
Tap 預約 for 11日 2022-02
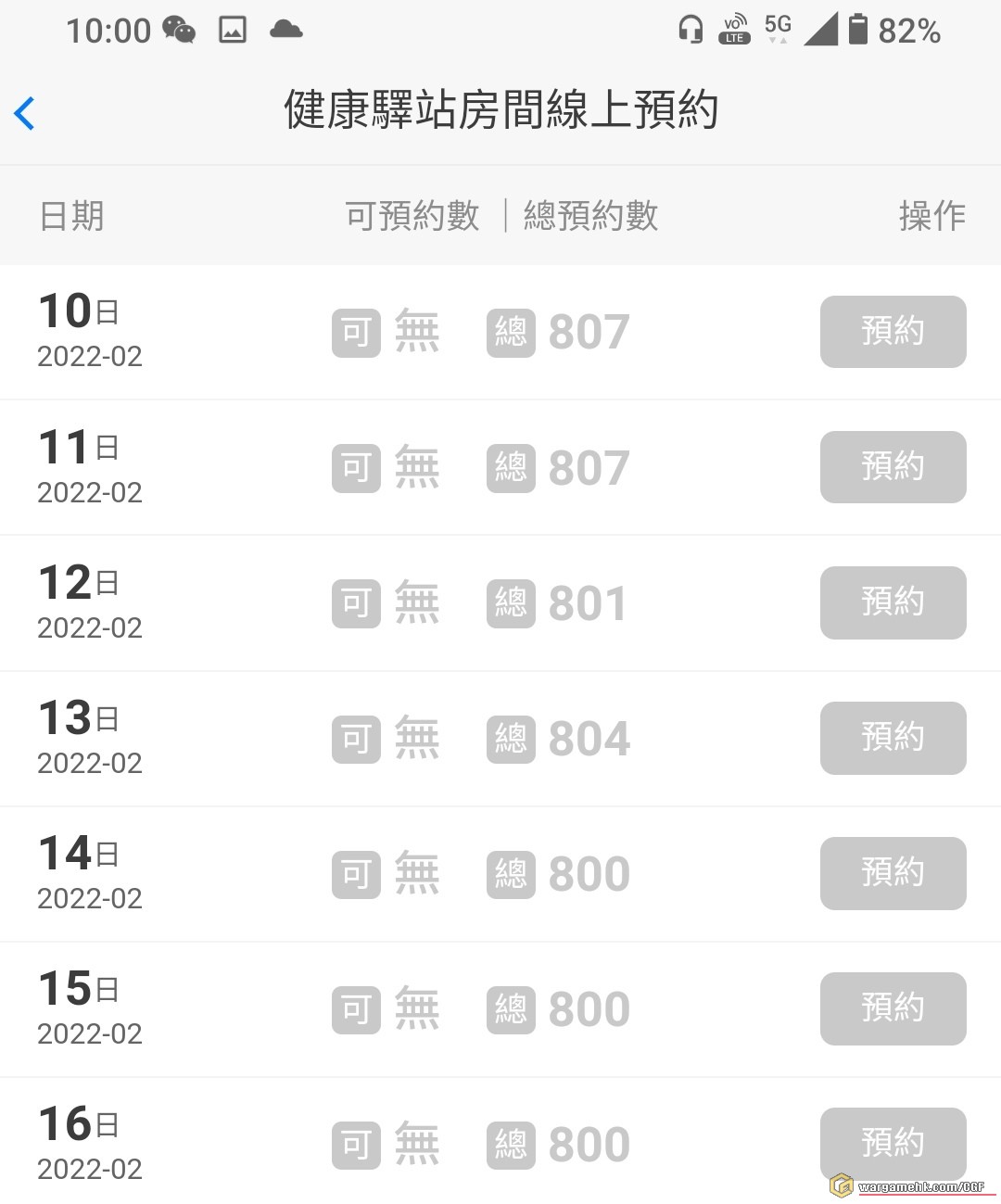click(x=893, y=467)
